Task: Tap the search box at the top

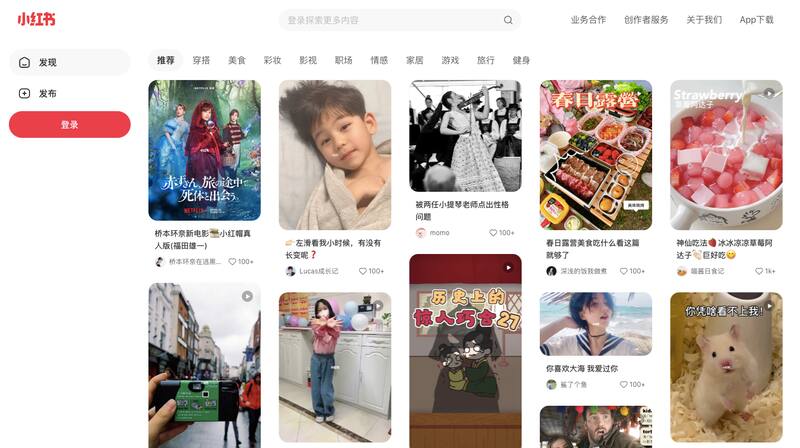Action: tap(390, 20)
